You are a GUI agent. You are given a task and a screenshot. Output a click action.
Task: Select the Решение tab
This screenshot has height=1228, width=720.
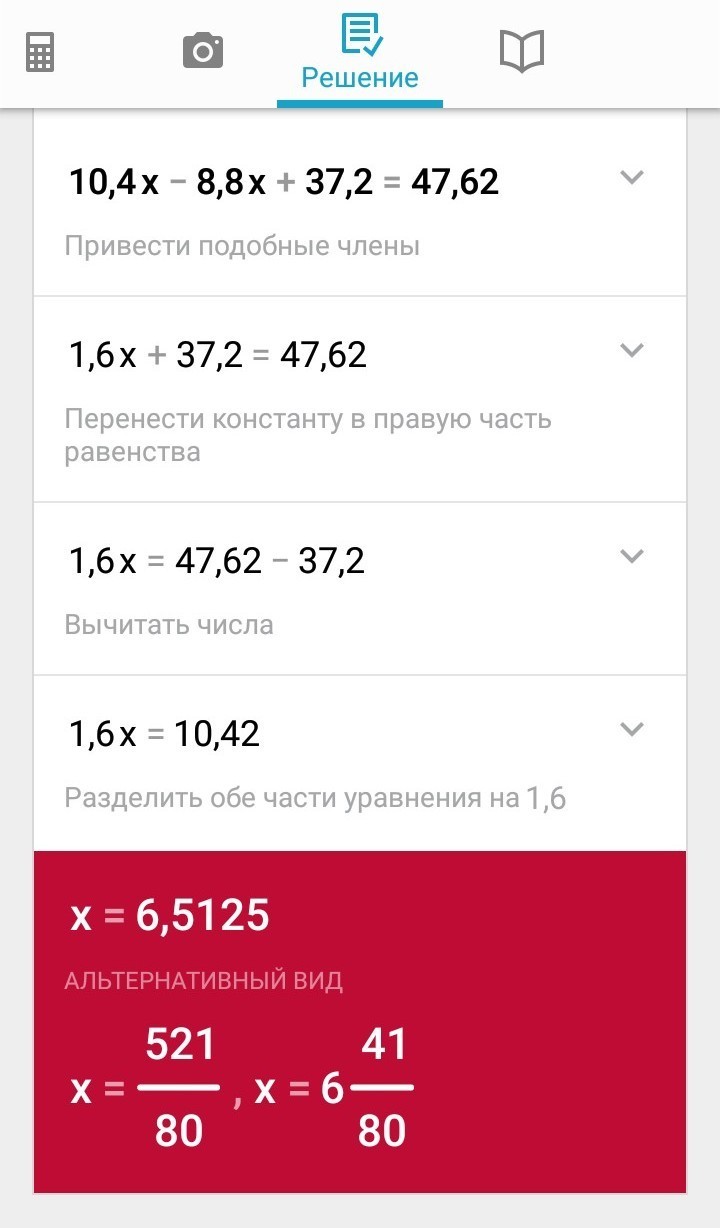pyautogui.click(x=360, y=52)
